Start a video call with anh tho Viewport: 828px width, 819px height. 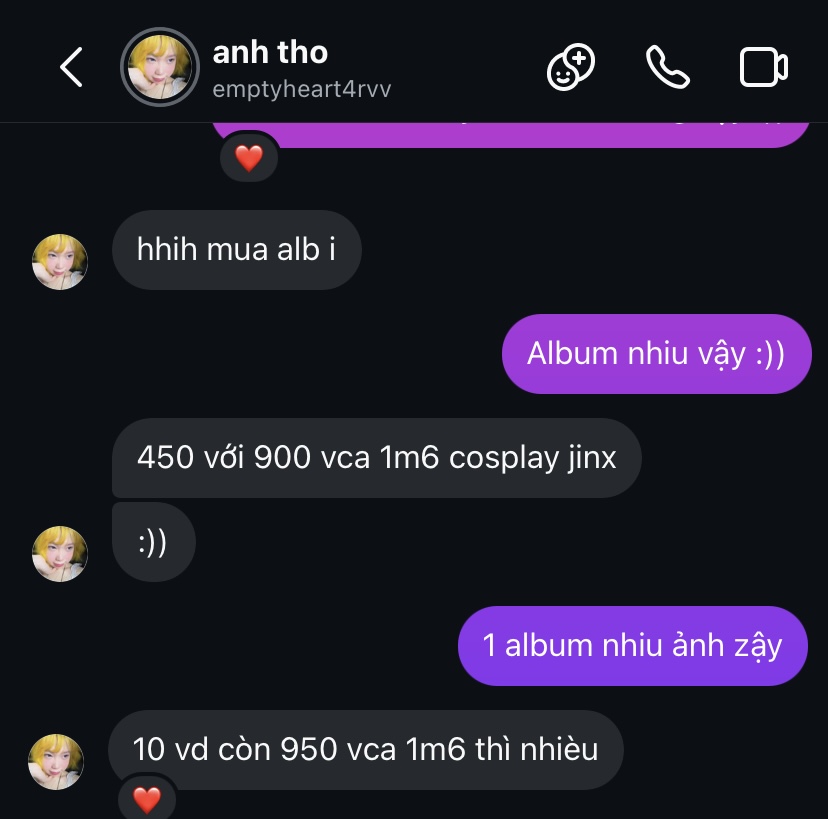coord(763,68)
